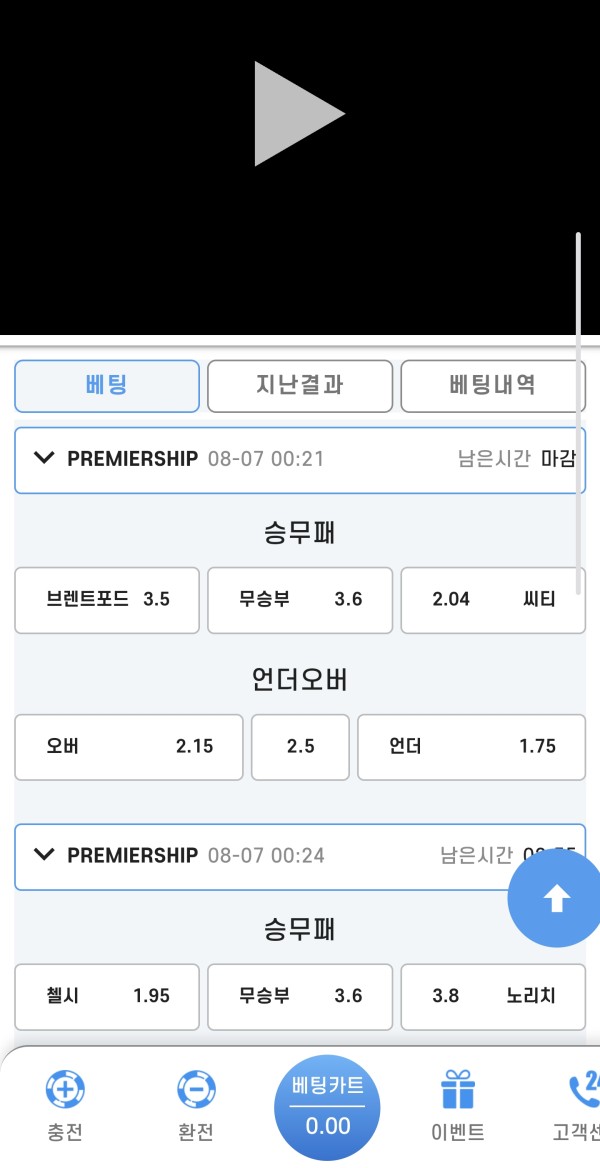Select 무승부 in the 브렌트포드 match

point(300,600)
